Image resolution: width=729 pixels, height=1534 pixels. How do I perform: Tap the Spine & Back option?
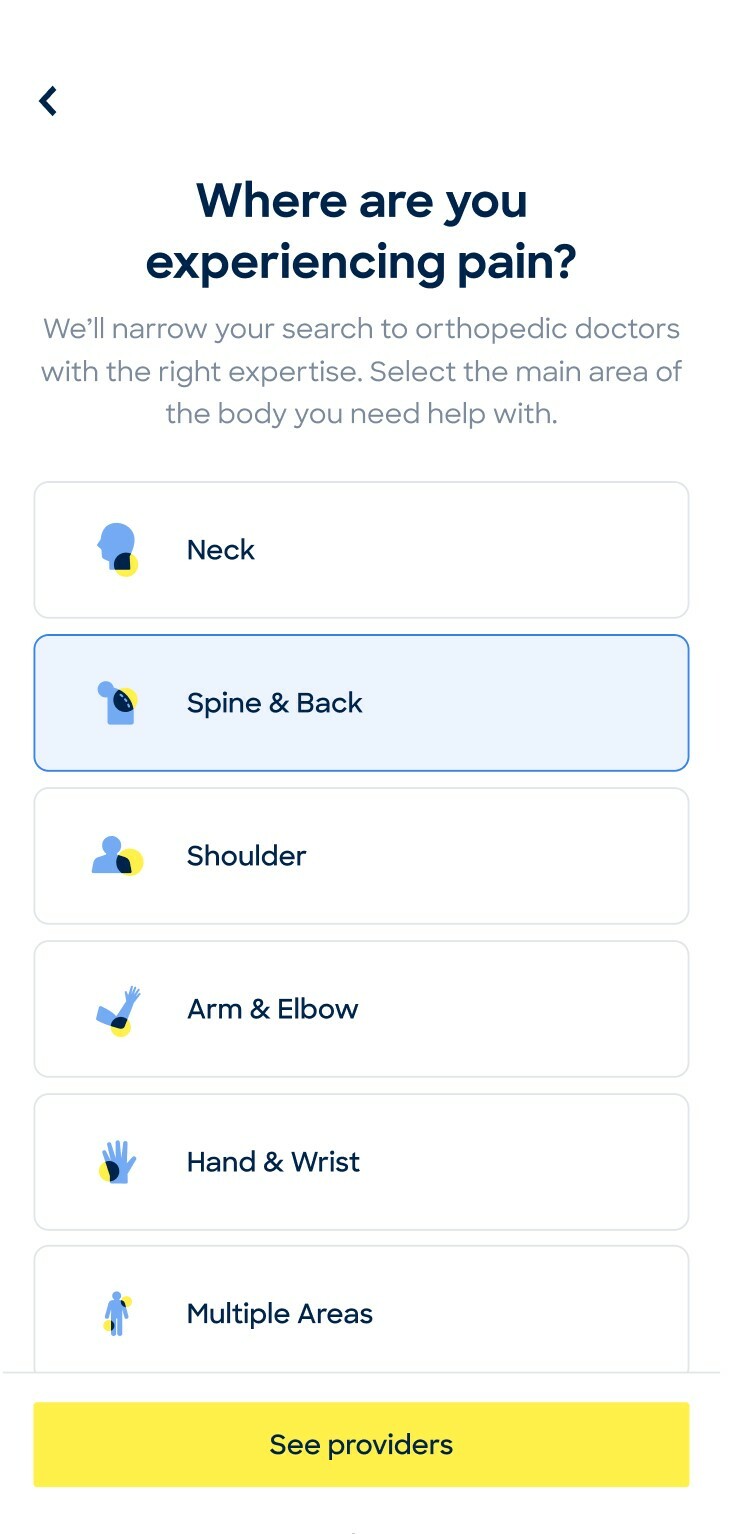coord(361,703)
